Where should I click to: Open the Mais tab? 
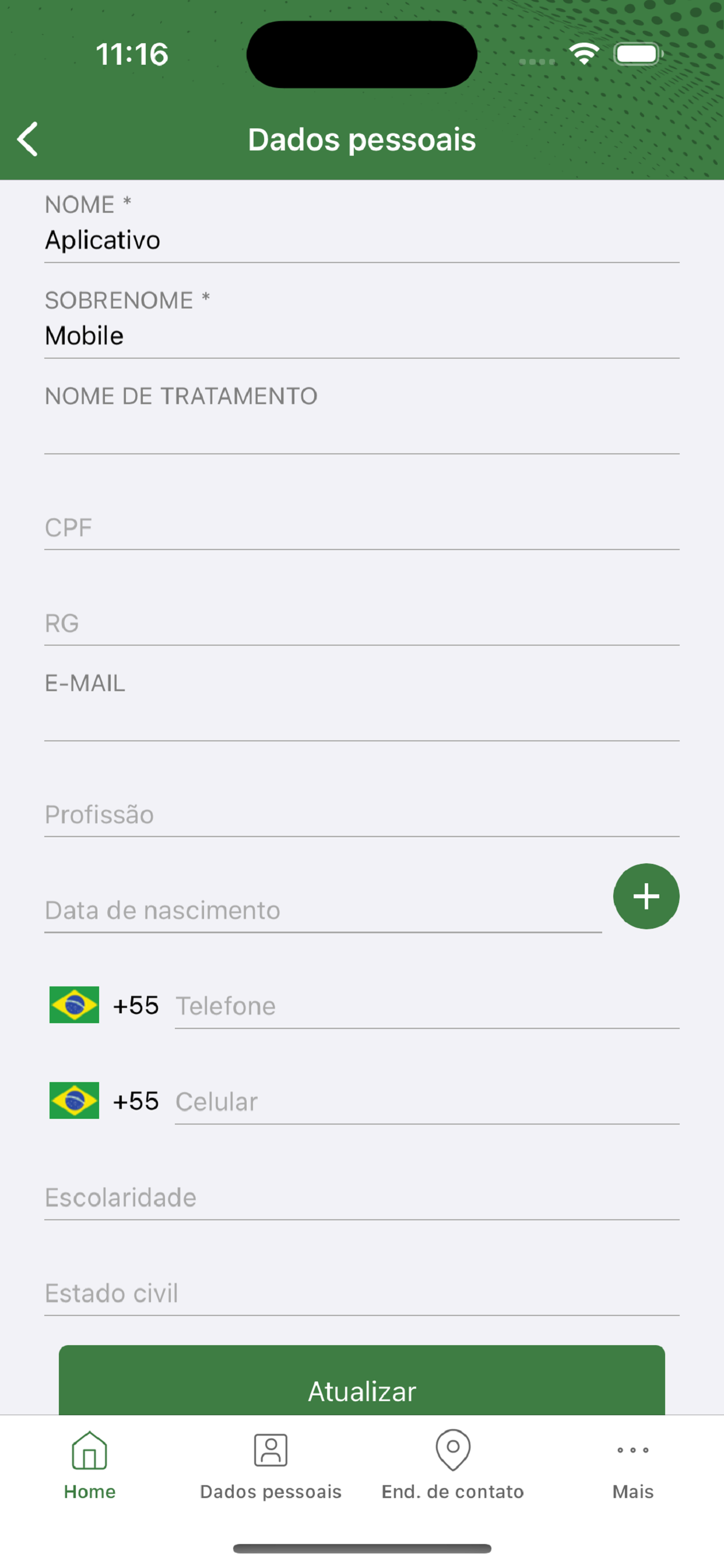click(632, 1466)
